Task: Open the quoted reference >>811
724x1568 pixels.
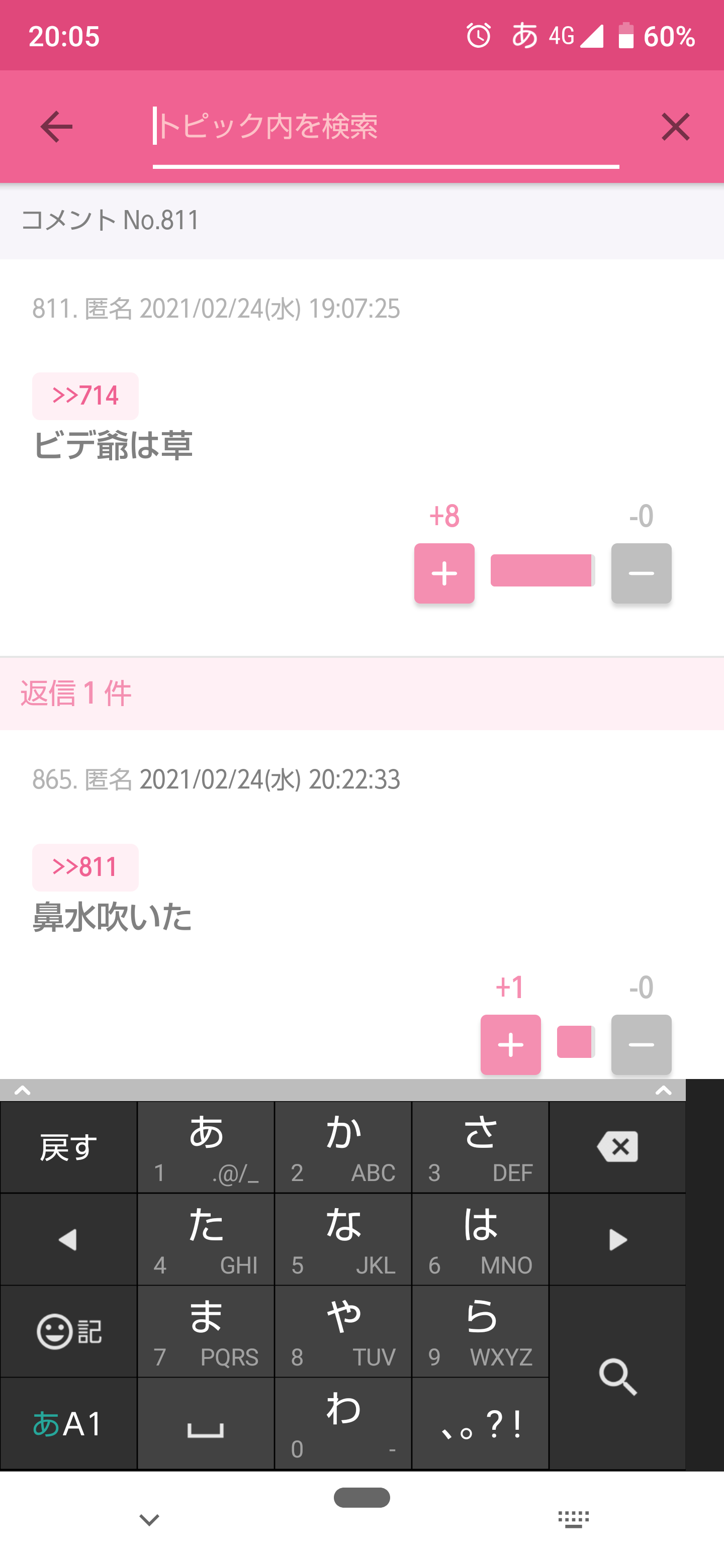Action: click(x=85, y=867)
